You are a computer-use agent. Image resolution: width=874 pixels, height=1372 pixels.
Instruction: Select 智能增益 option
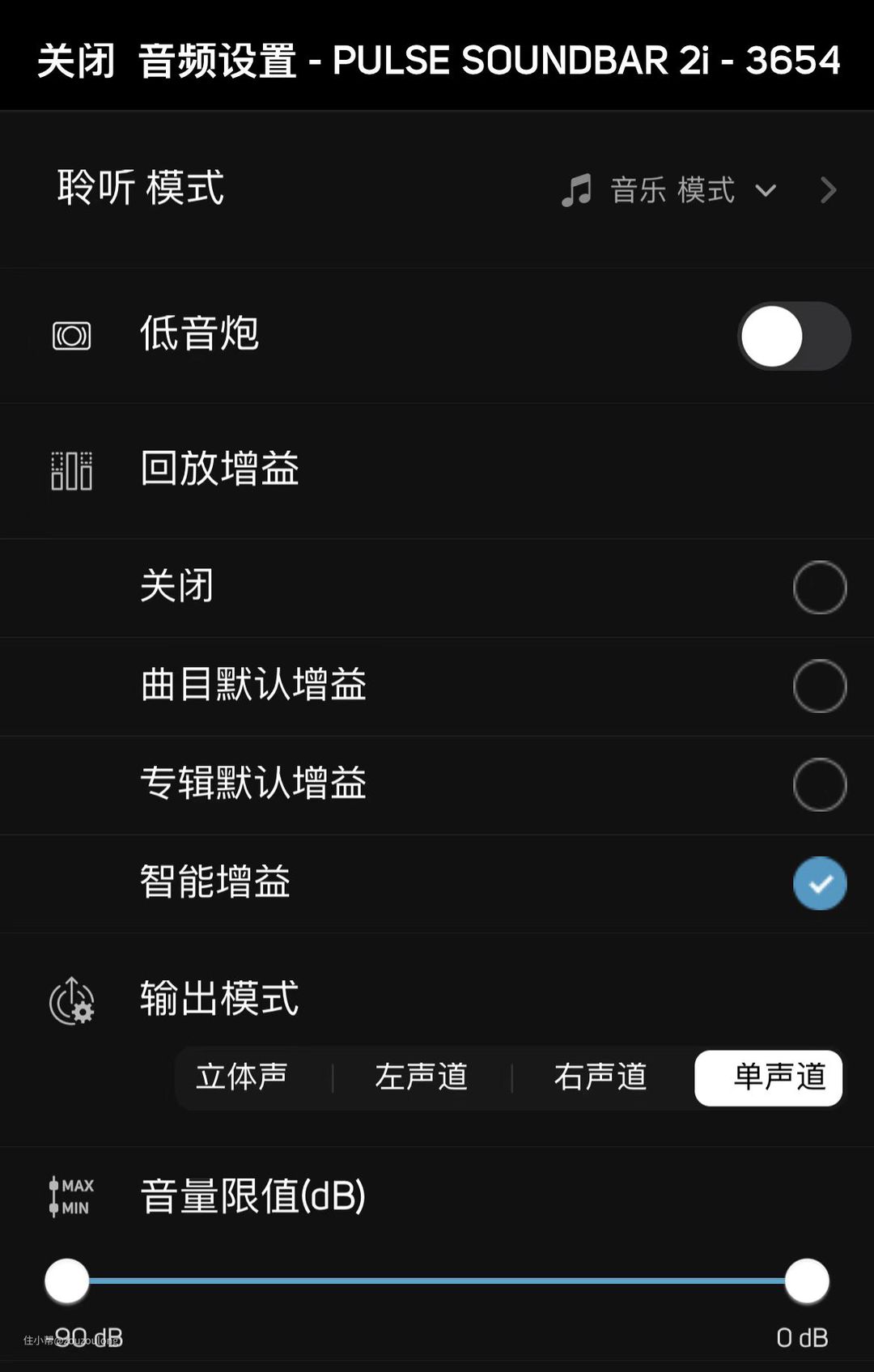pos(819,883)
